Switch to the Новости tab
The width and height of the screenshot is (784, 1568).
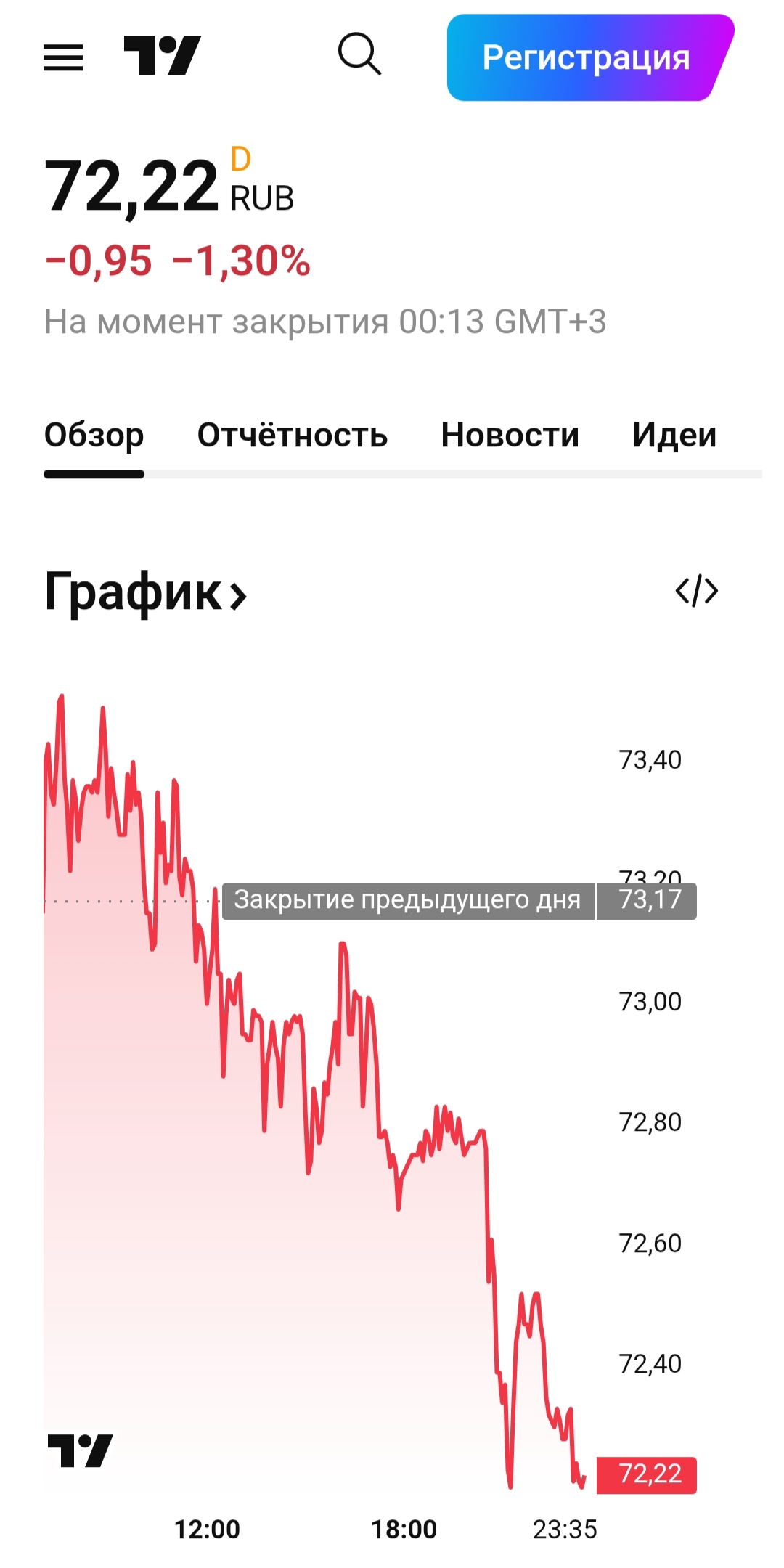click(510, 435)
